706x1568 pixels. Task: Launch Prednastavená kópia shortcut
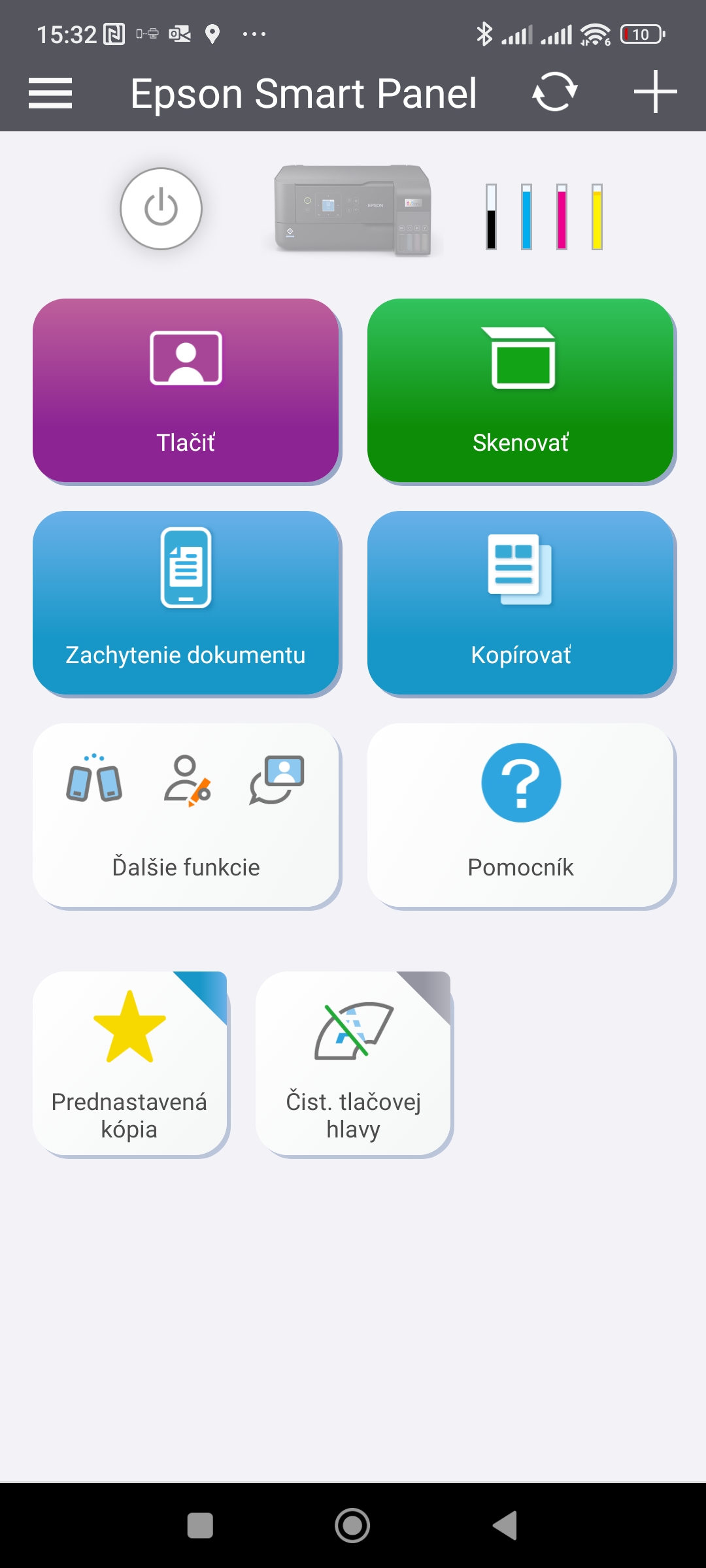pyautogui.click(x=129, y=1064)
